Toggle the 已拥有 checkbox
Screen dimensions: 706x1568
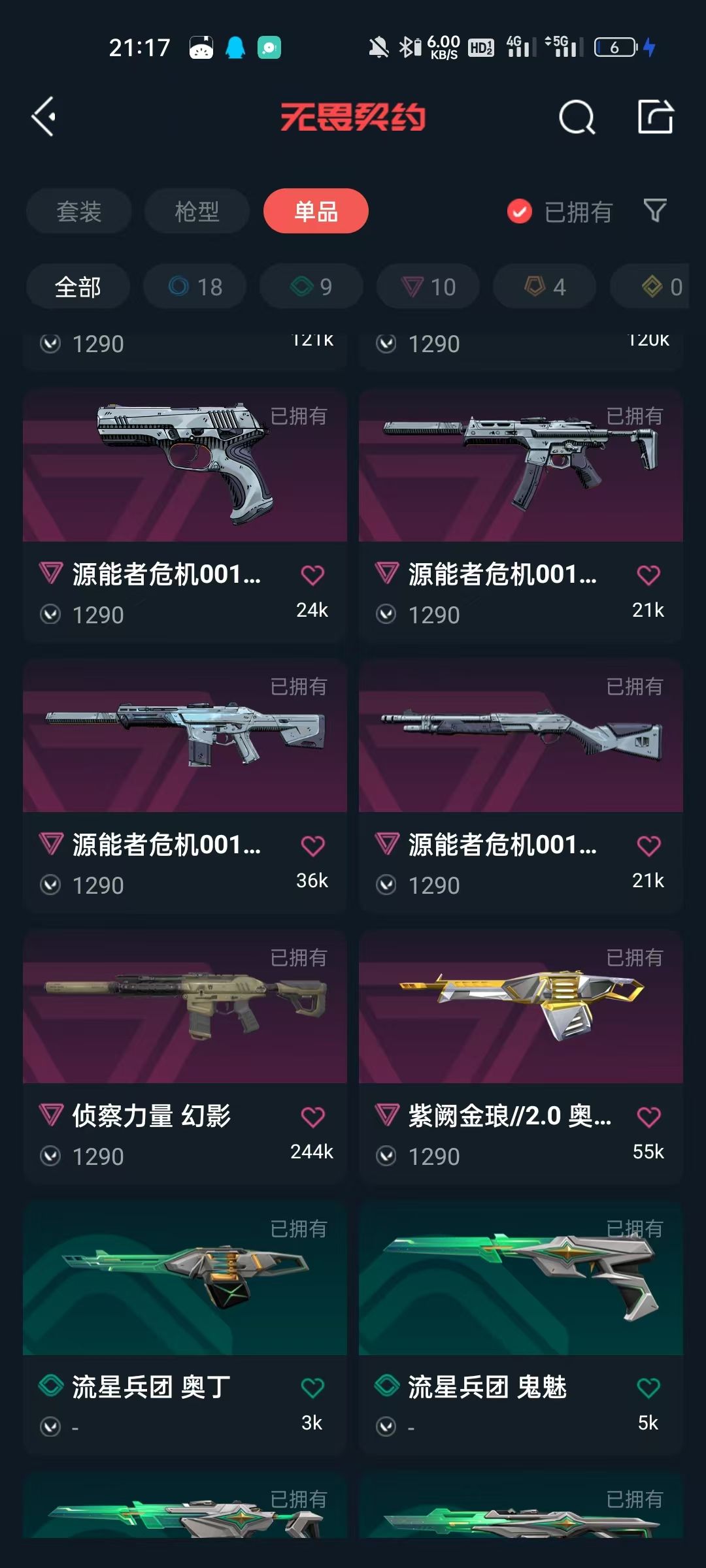520,211
